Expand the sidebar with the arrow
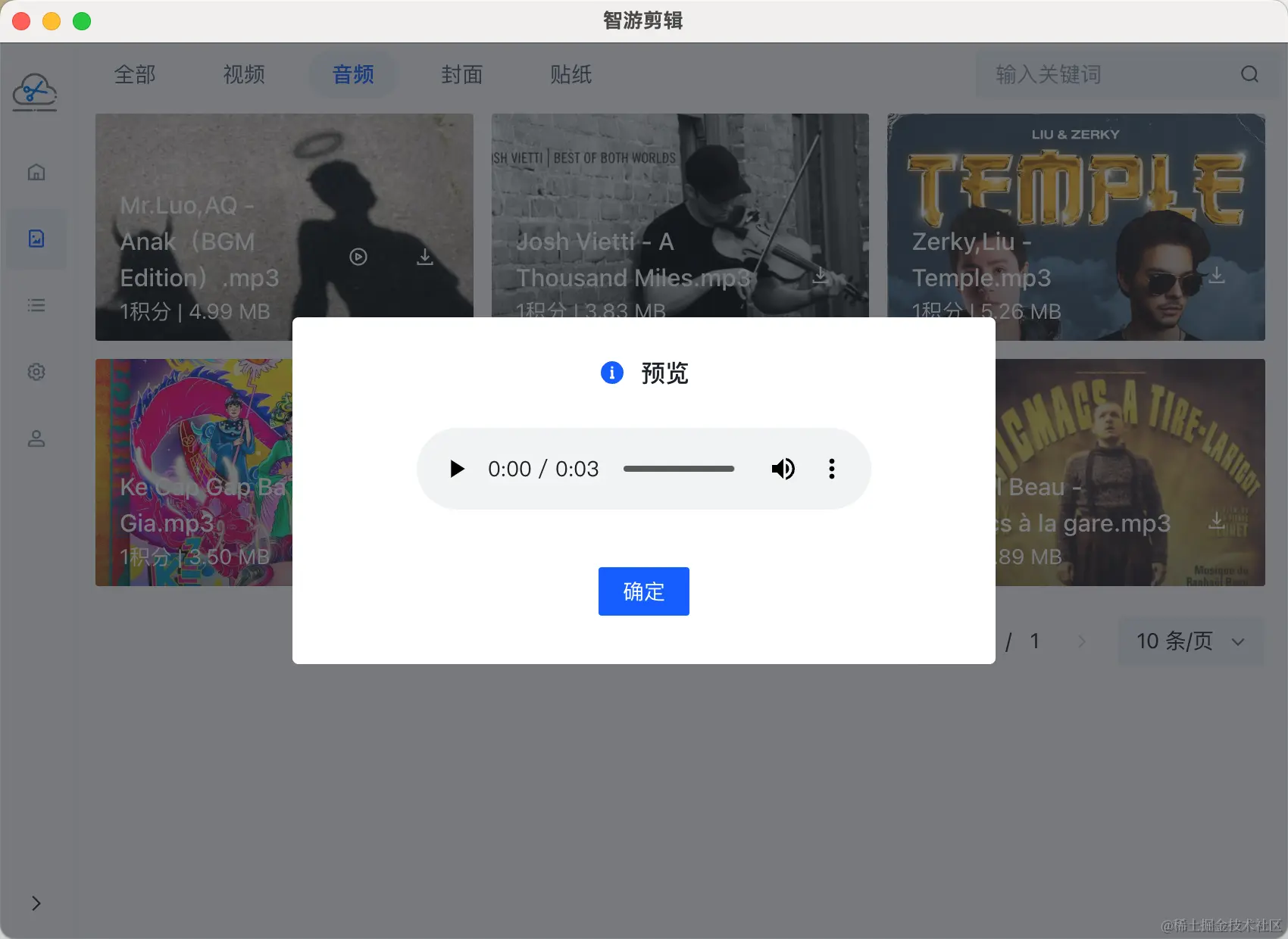The image size is (1288, 939). pyautogui.click(x=36, y=903)
